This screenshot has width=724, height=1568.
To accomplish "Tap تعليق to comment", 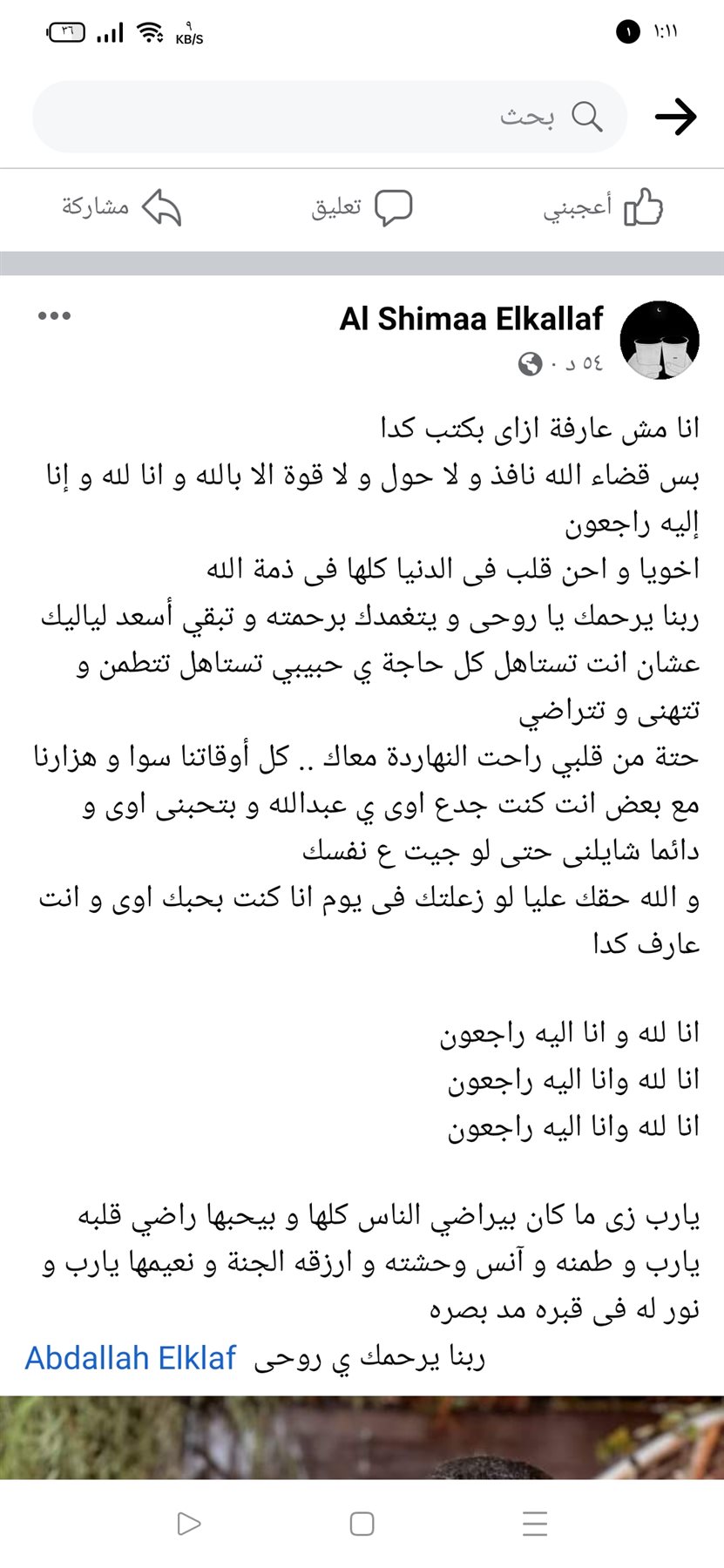I will [x=362, y=207].
